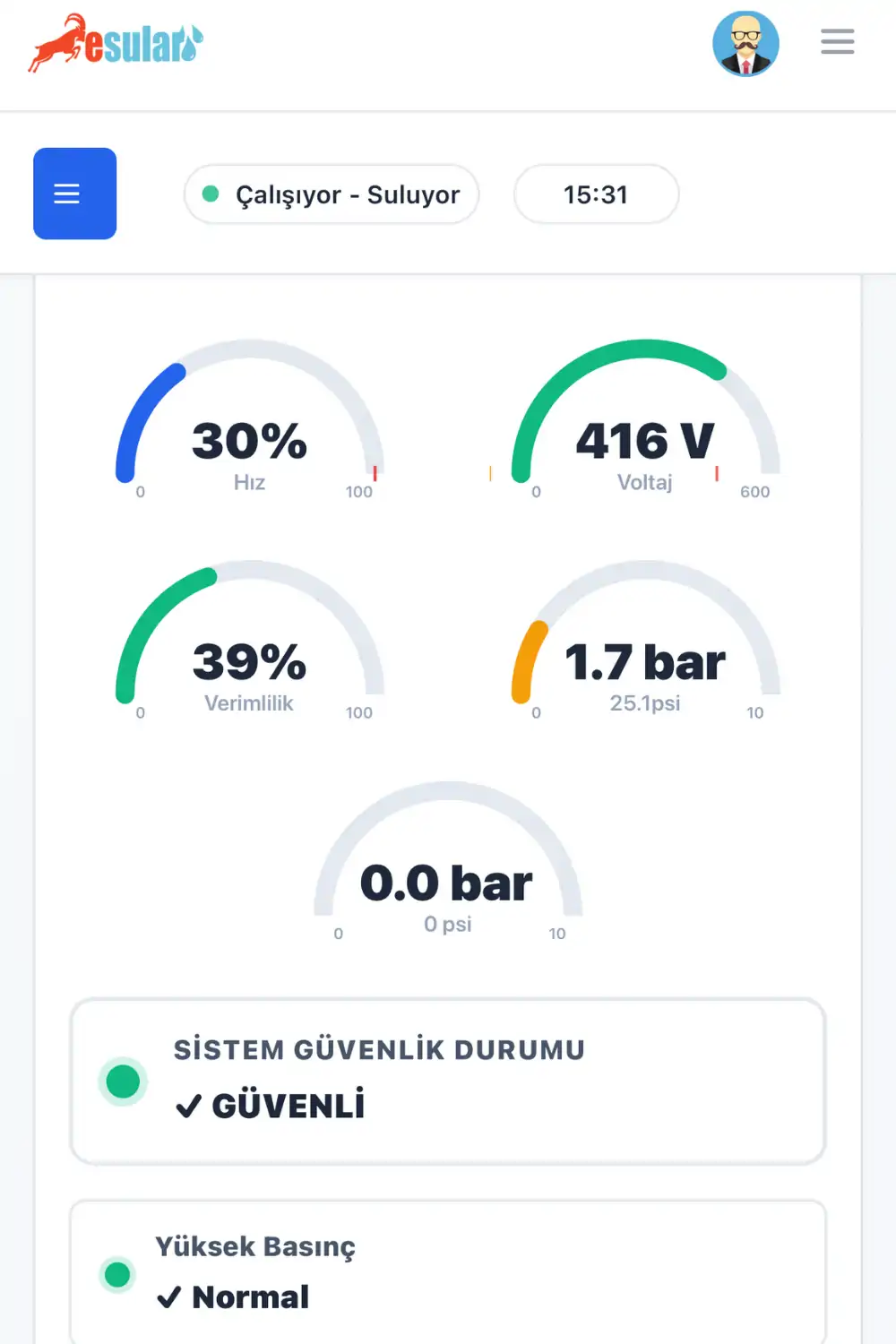Click the user profile avatar icon

point(745,42)
